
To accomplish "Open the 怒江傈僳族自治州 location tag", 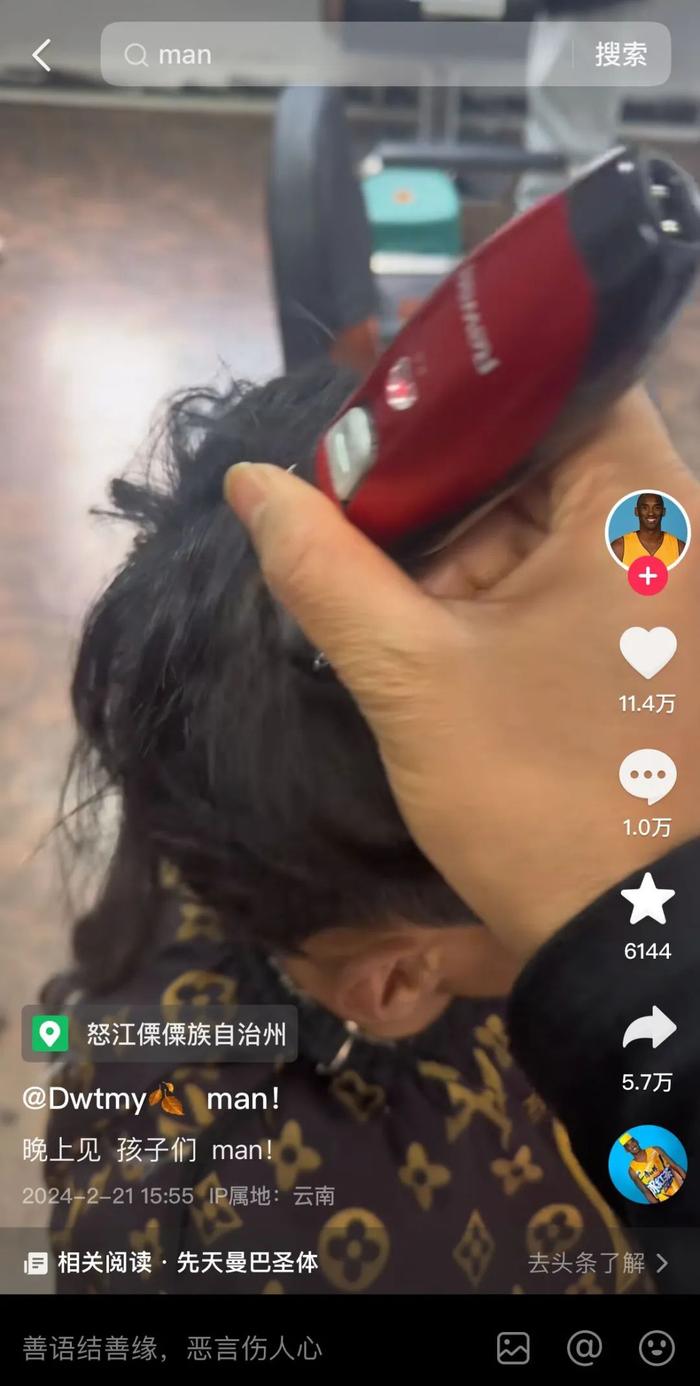I will tap(160, 1033).
